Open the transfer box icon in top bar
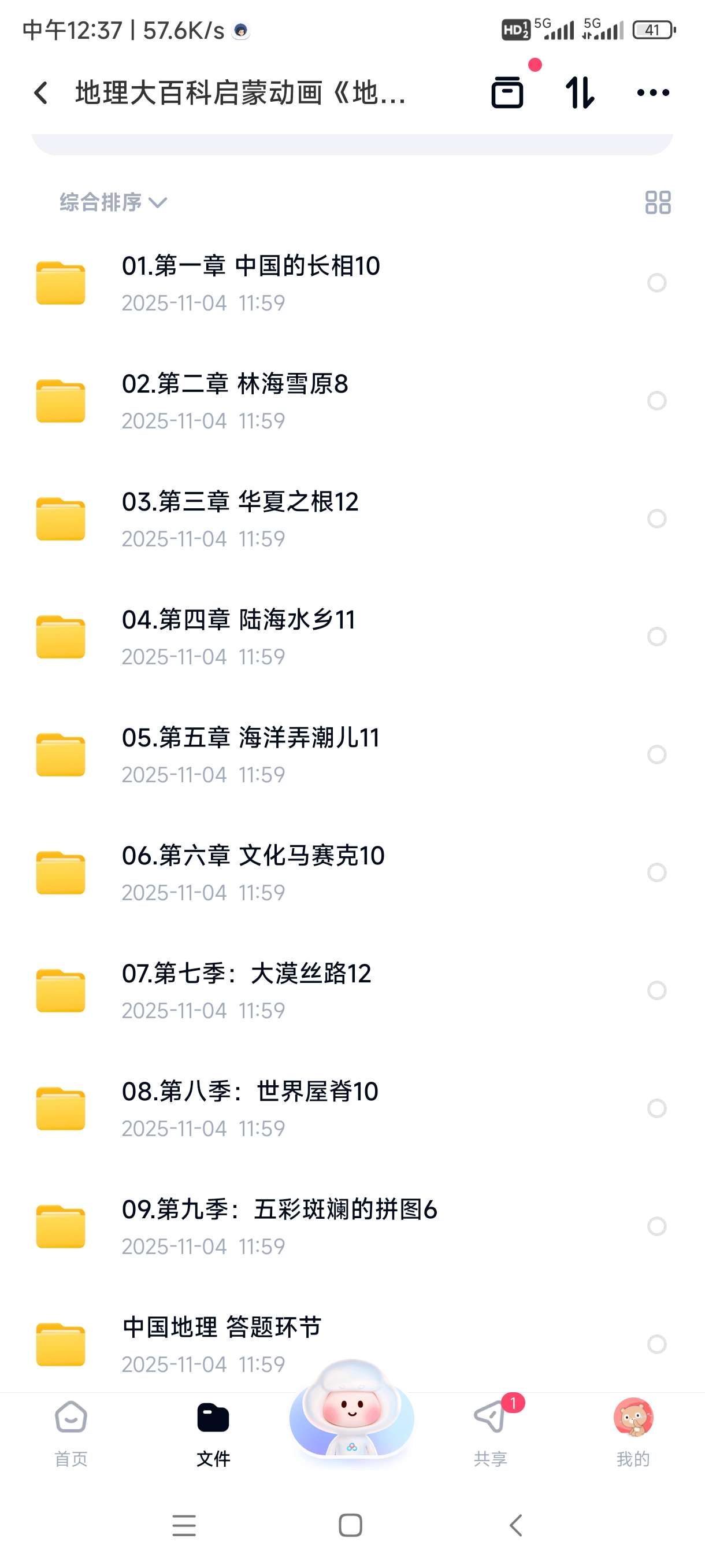 click(508, 93)
